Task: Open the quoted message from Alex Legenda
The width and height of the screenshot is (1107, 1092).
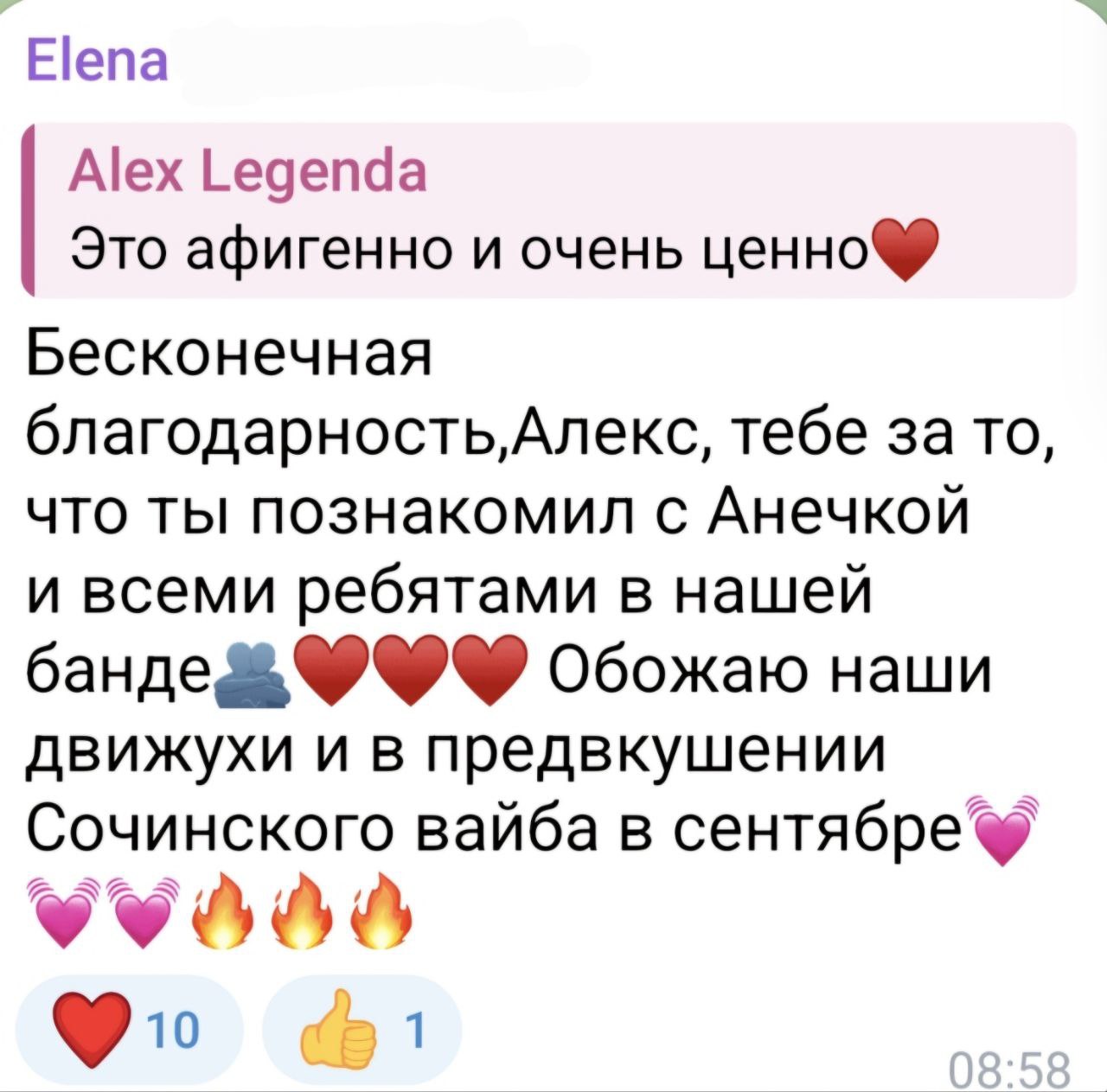Action: coord(550,210)
